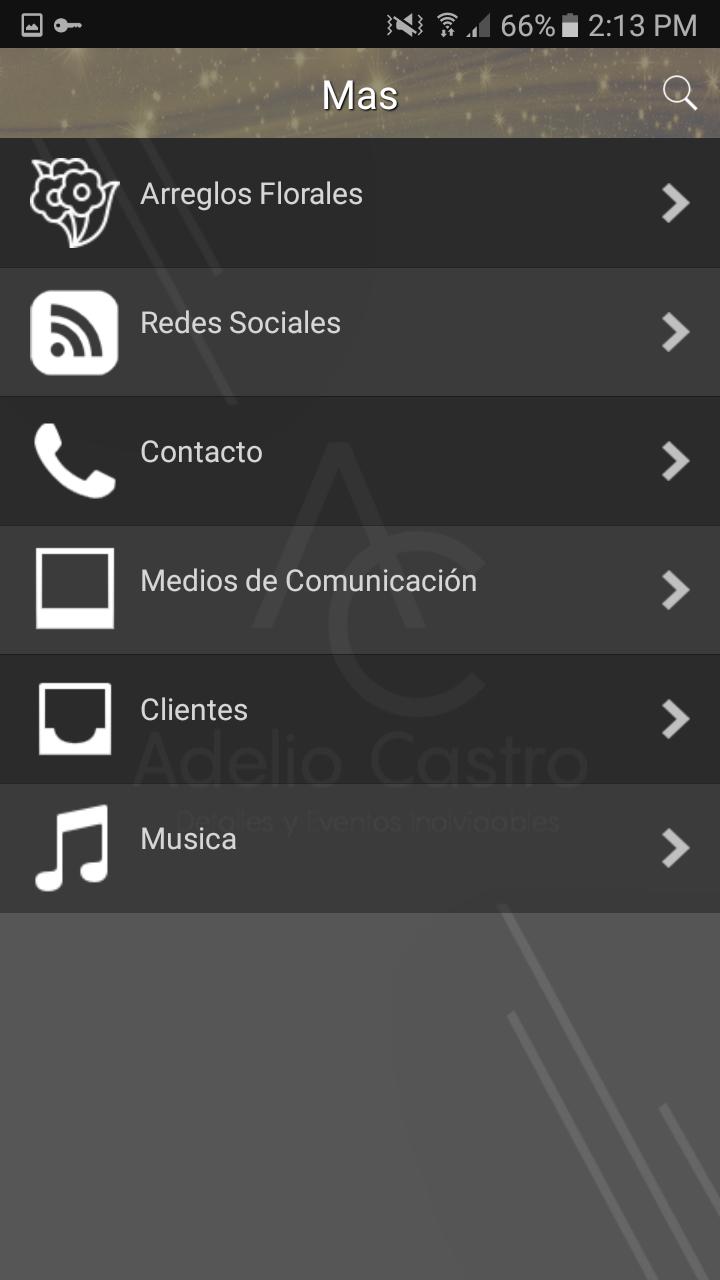Select Medios de Comunicación
Screen dimensions: 720x1280
pyautogui.click(x=360, y=590)
